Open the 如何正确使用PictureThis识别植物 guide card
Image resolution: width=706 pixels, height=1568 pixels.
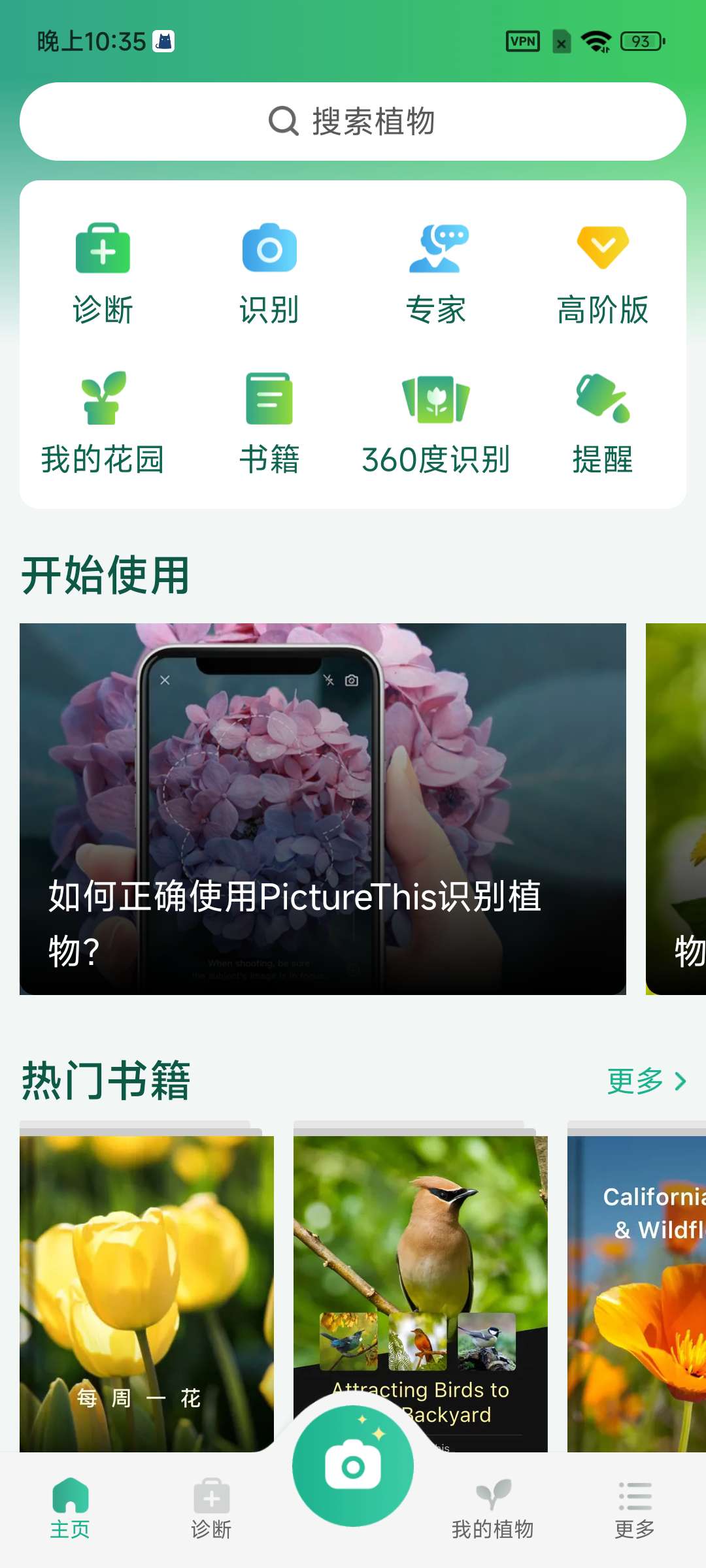click(x=323, y=809)
